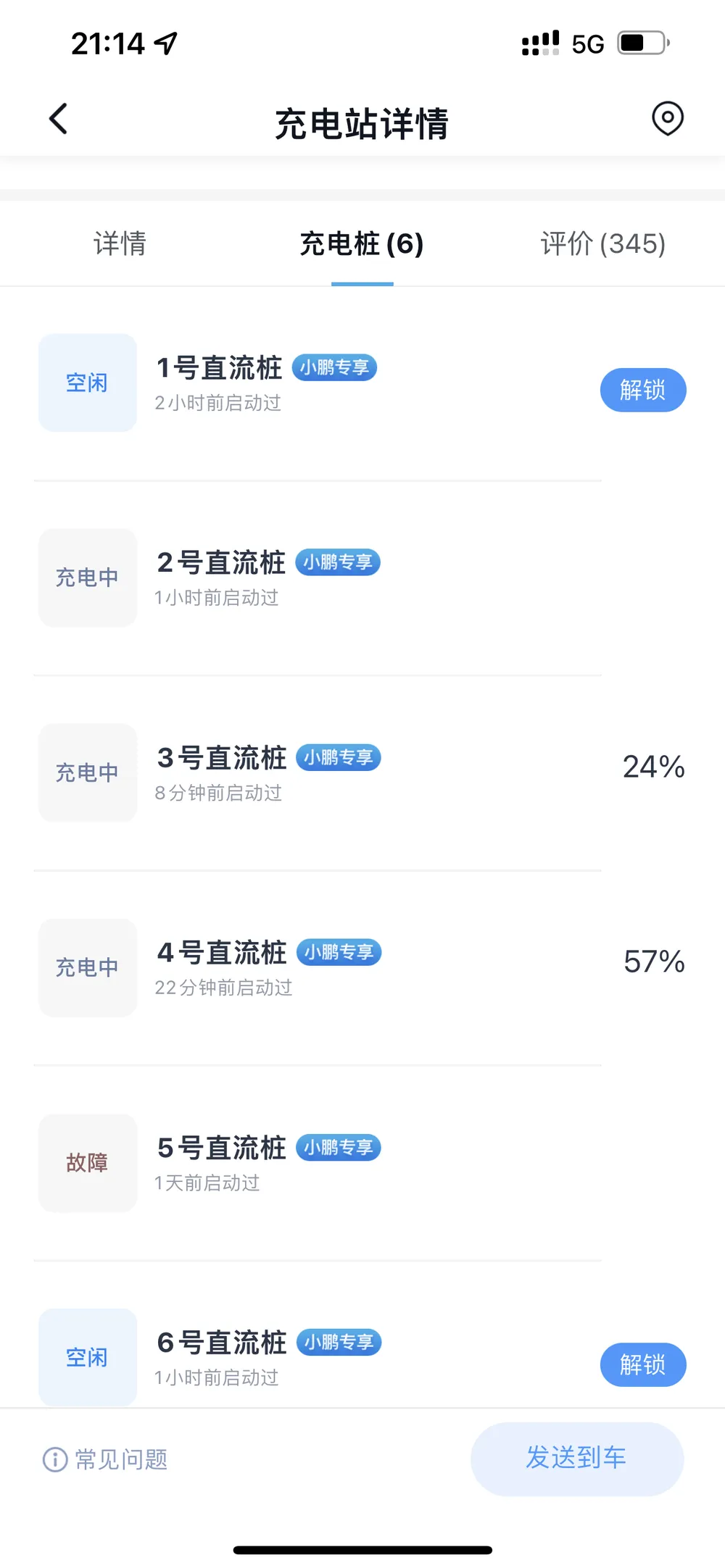The width and height of the screenshot is (725, 1568).
Task: View the faulty 5号直流桩 charger row
Action: coord(362,1163)
